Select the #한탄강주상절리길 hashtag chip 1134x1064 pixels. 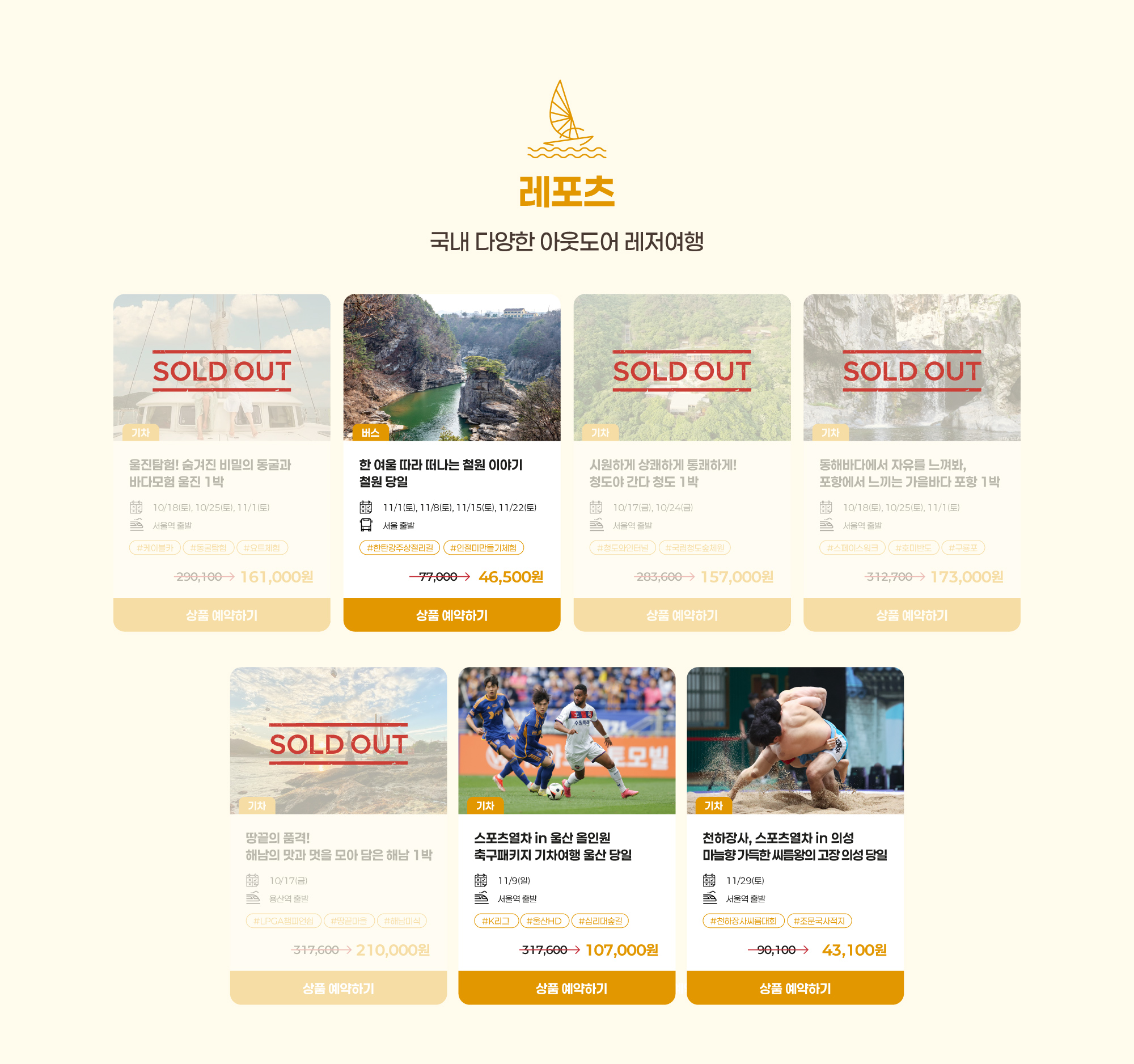coord(399,548)
